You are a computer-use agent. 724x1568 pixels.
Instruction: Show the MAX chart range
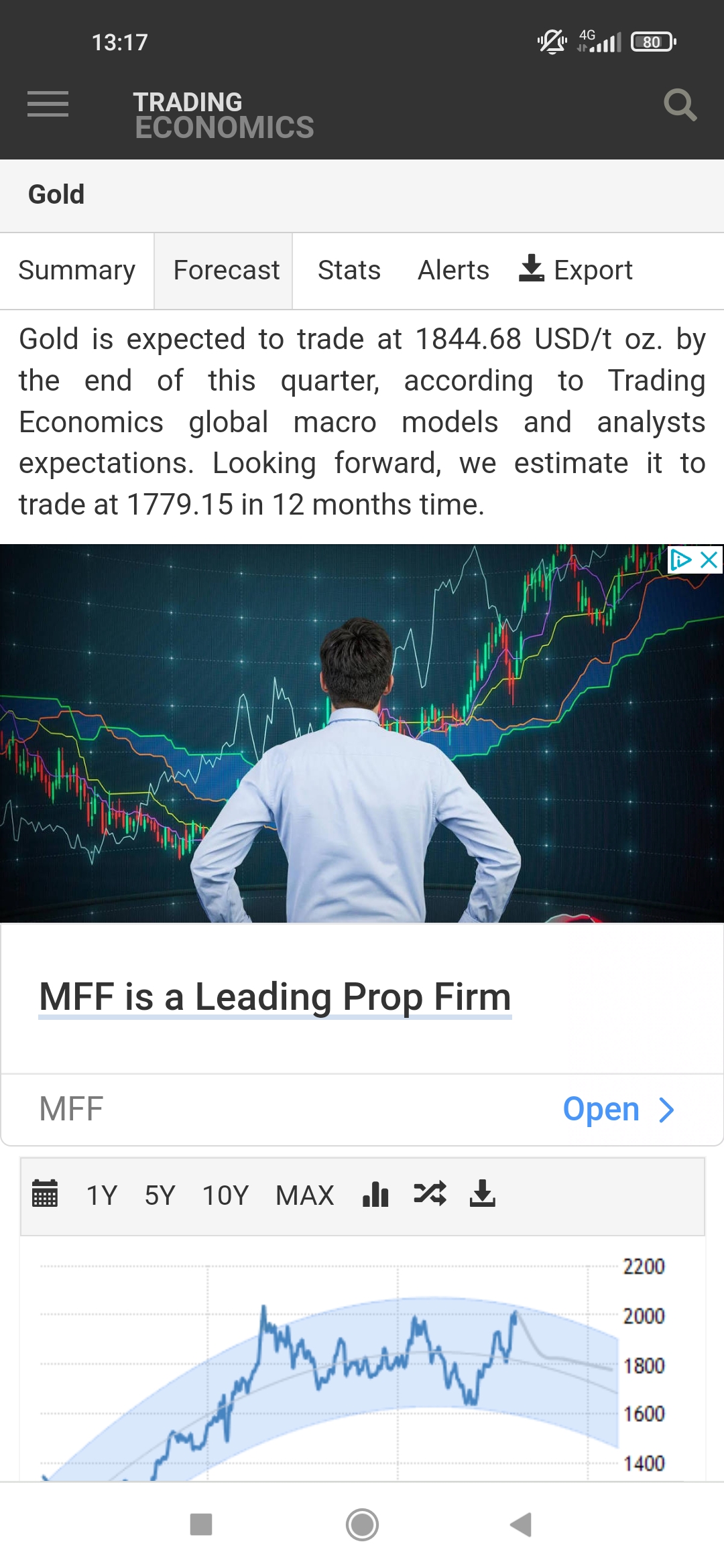click(305, 1195)
